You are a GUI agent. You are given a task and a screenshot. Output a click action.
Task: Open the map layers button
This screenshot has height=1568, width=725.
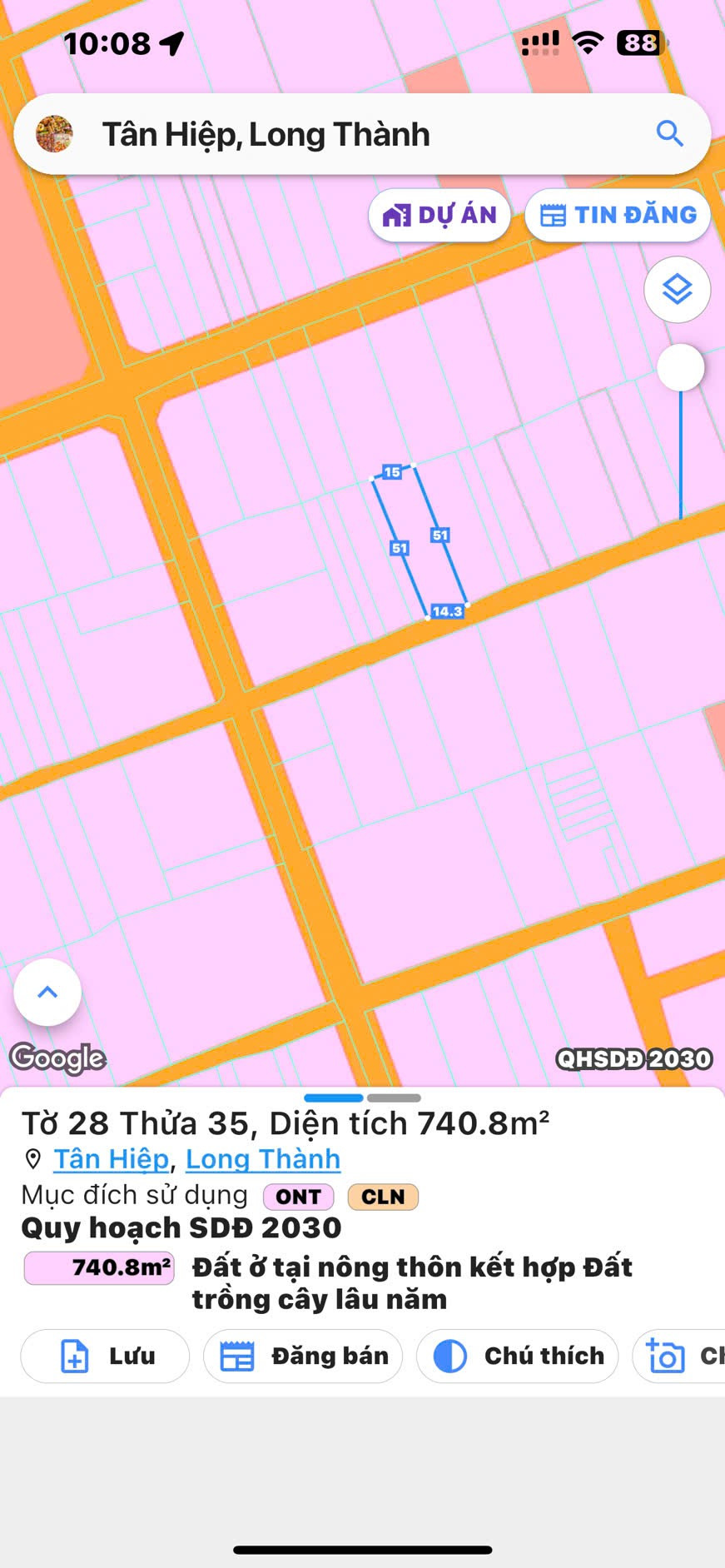pos(677,290)
